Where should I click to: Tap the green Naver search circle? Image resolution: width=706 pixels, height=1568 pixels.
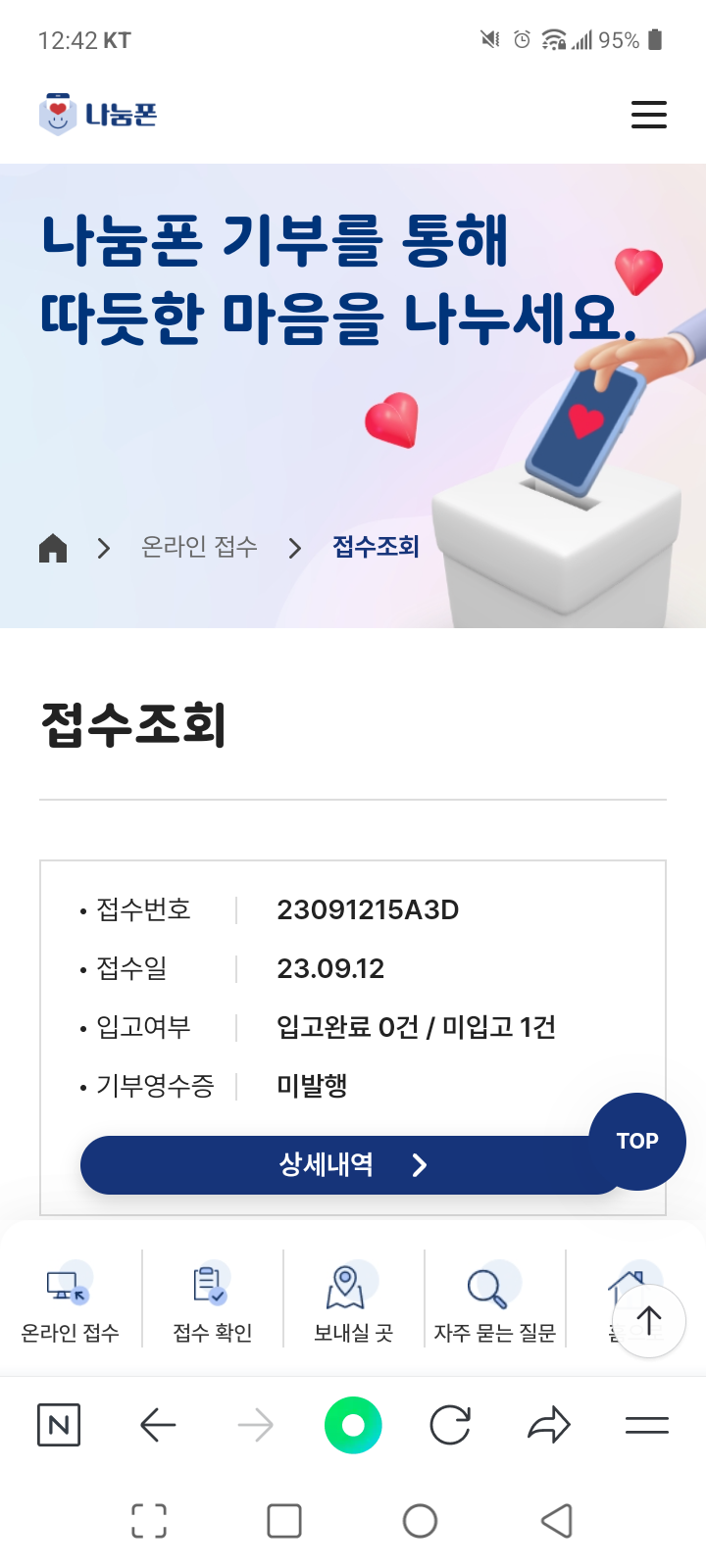coord(353,1425)
